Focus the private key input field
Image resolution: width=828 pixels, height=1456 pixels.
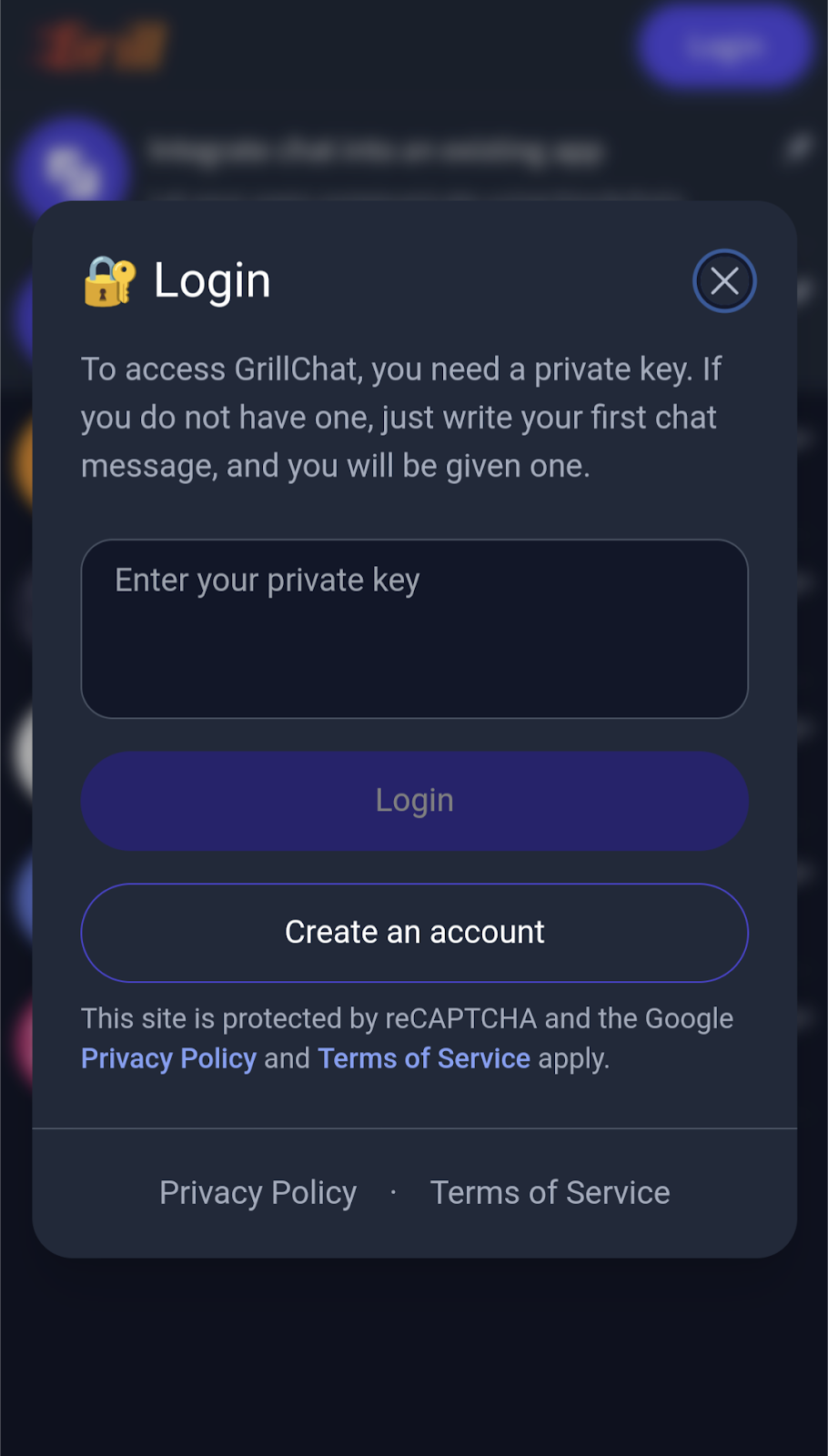click(414, 628)
